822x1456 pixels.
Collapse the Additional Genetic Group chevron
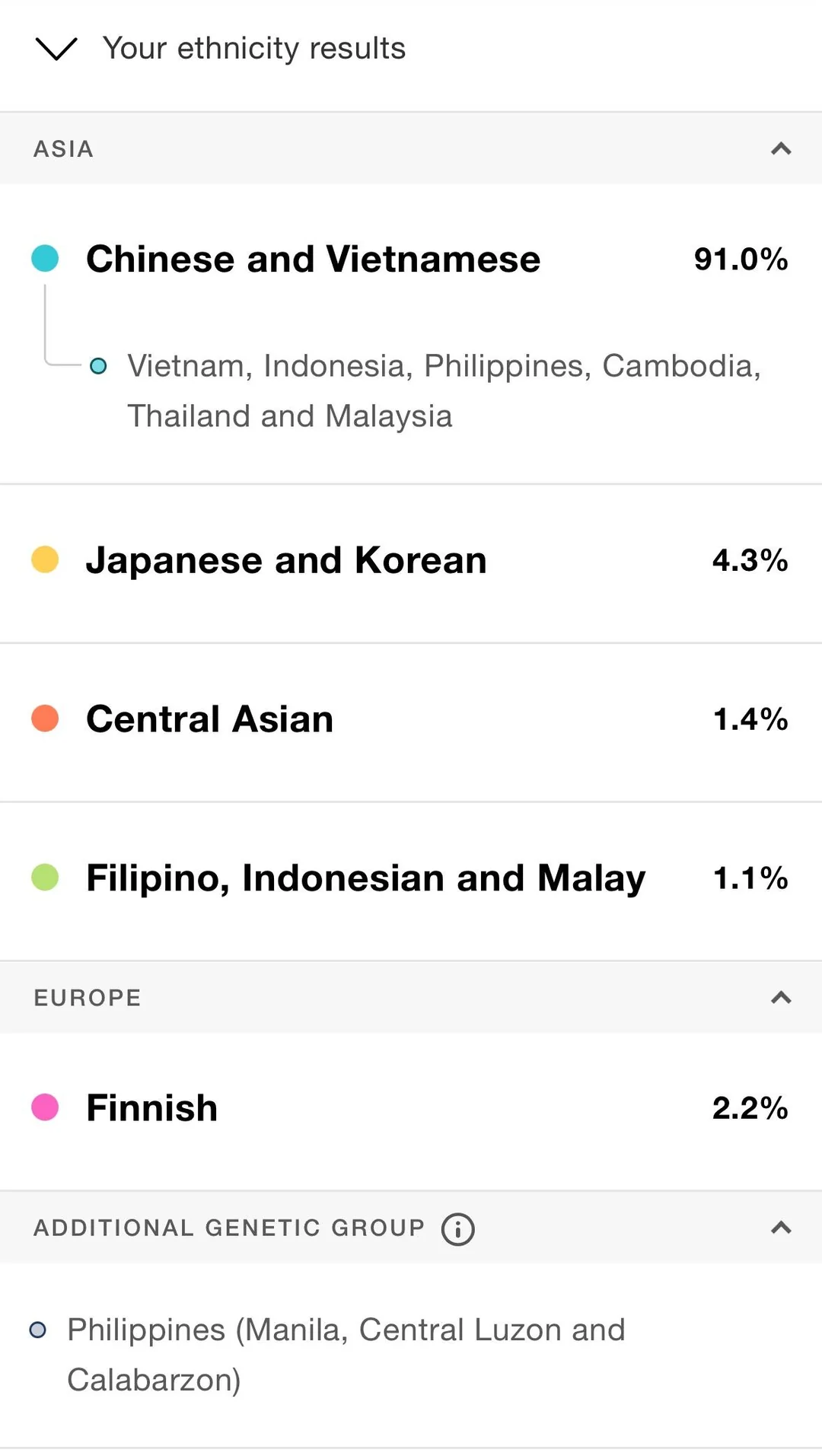(781, 1227)
